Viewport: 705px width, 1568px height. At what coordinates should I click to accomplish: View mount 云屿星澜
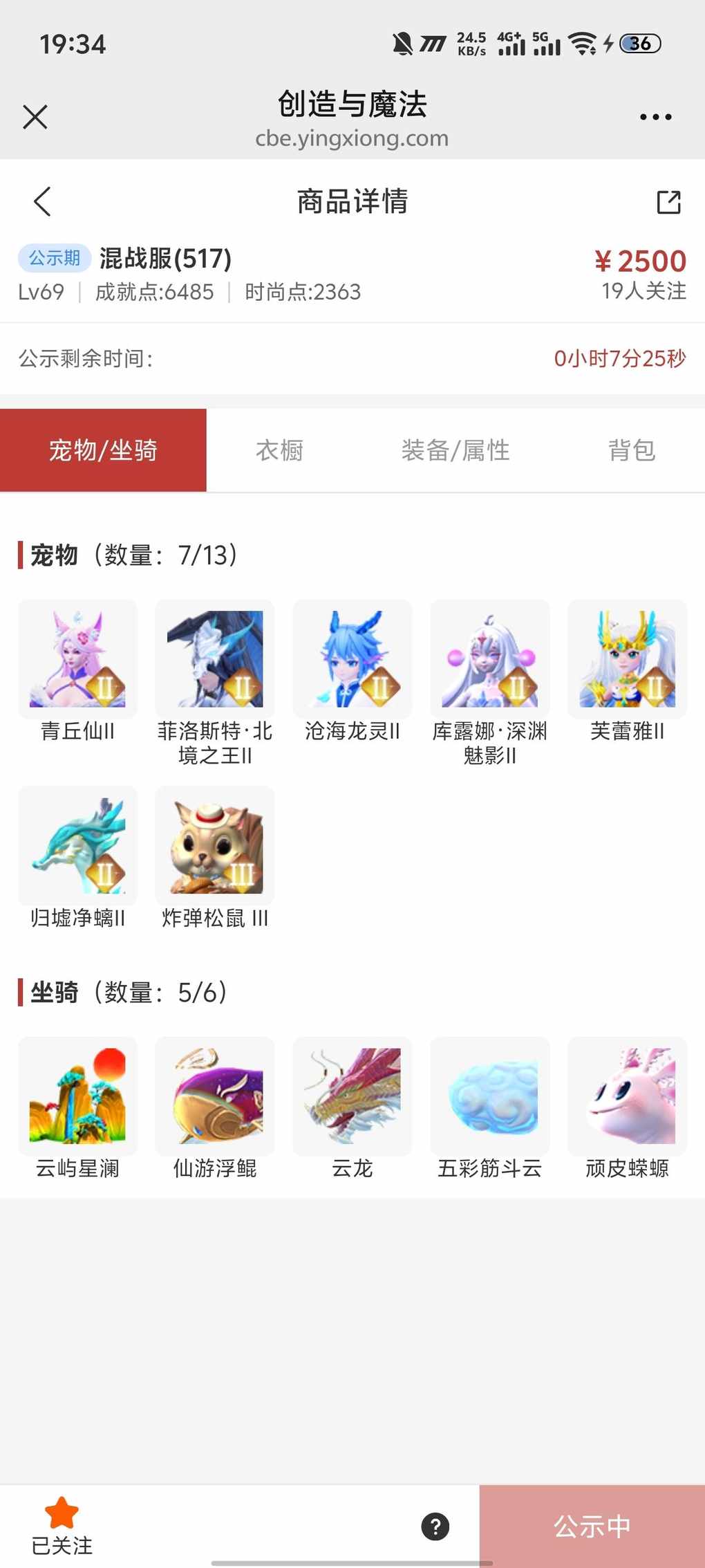[77, 1096]
